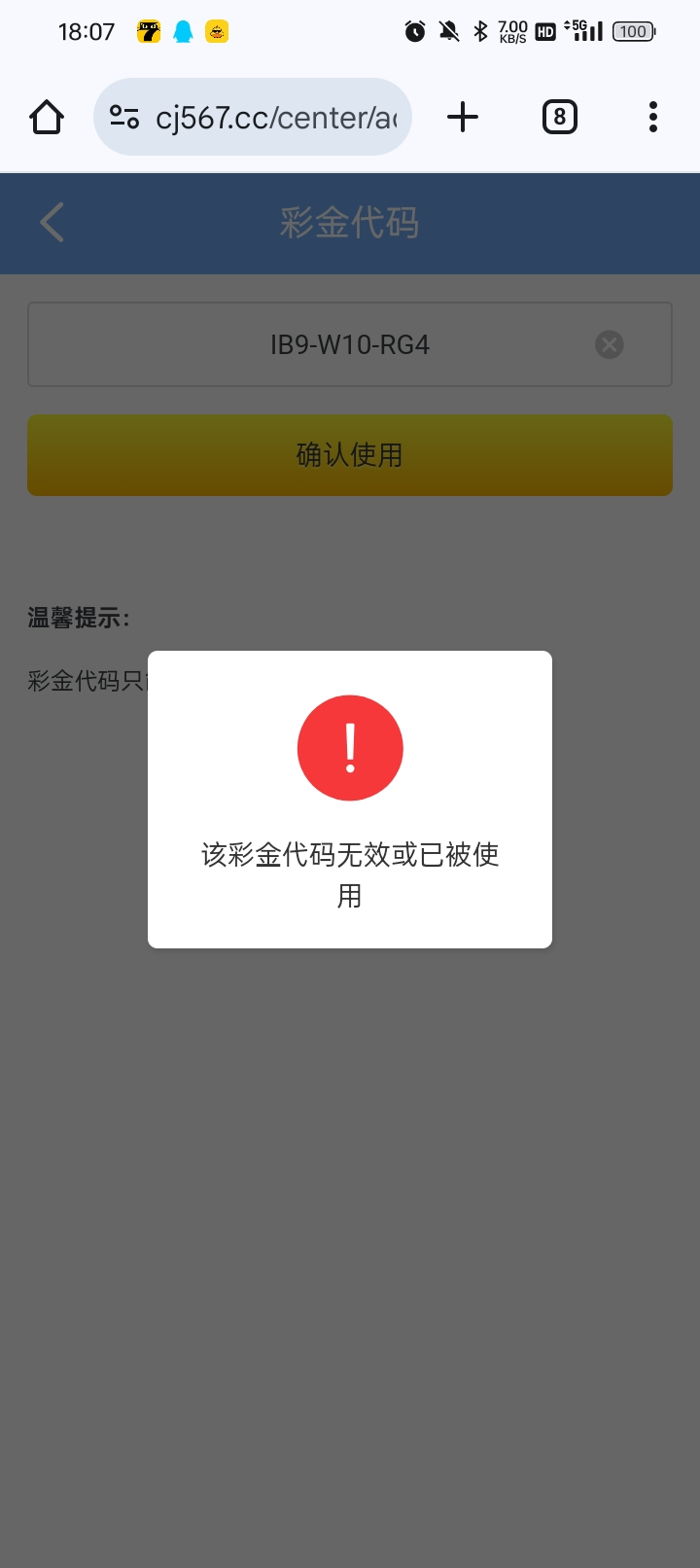Open a new browser tab
This screenshot has width=700, height=1568.
tap(463, 118)
